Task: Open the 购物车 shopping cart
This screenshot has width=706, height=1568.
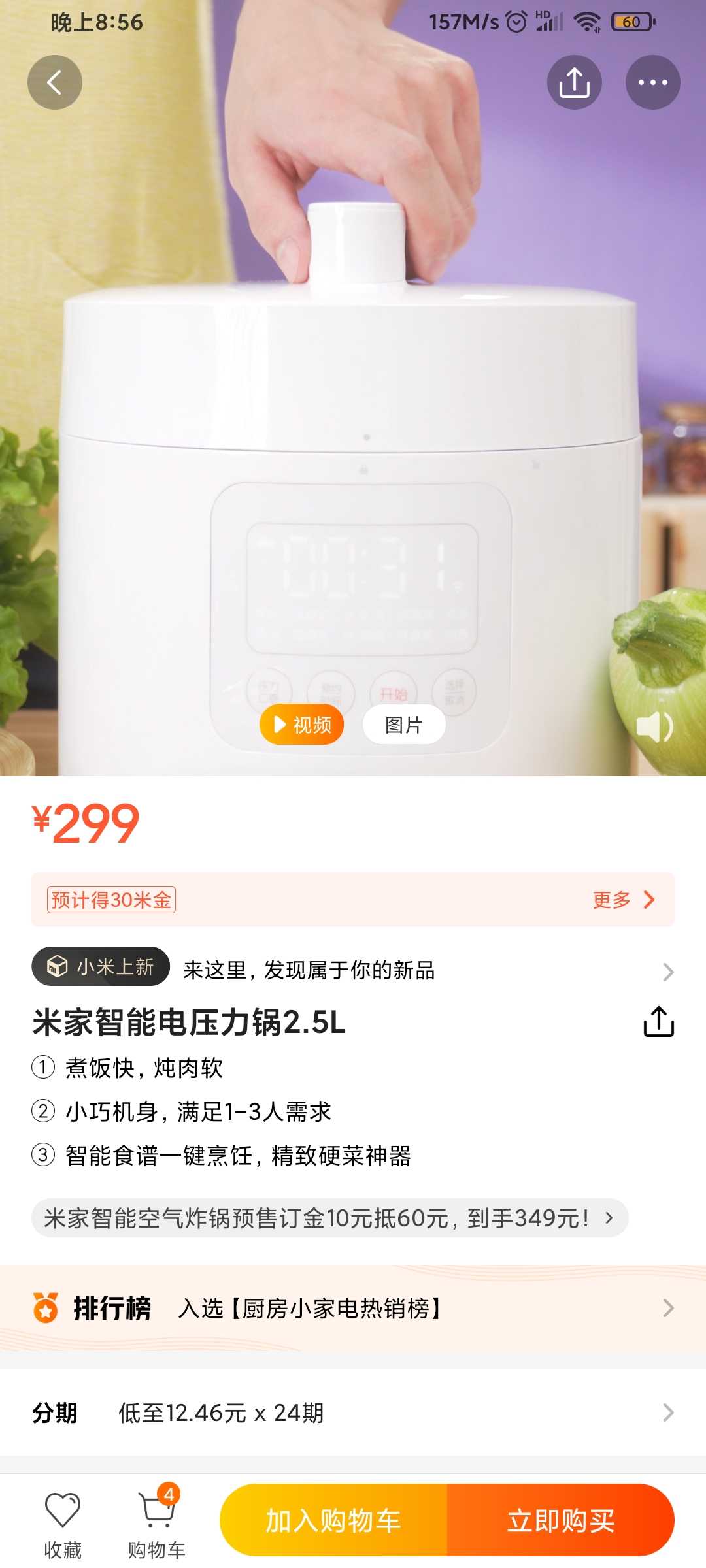Action: (x=157, y=1524)
